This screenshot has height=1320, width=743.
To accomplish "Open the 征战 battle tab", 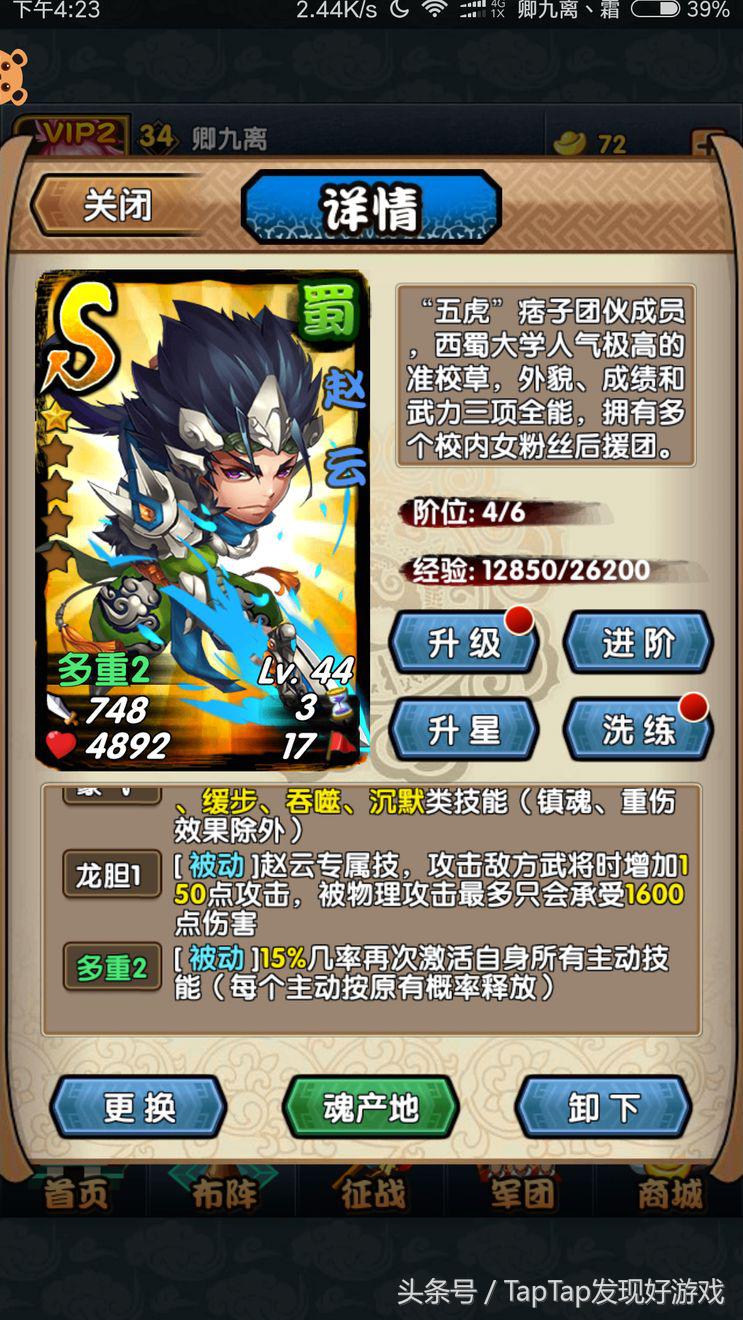I will click(x=373, y=1193).
